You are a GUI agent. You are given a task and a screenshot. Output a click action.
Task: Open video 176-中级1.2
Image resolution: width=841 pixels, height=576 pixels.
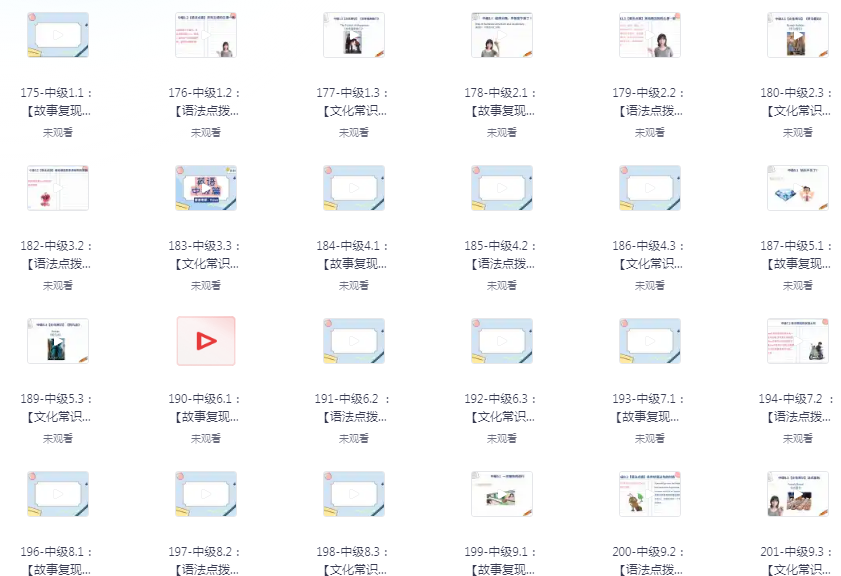[x=206, y=35]
